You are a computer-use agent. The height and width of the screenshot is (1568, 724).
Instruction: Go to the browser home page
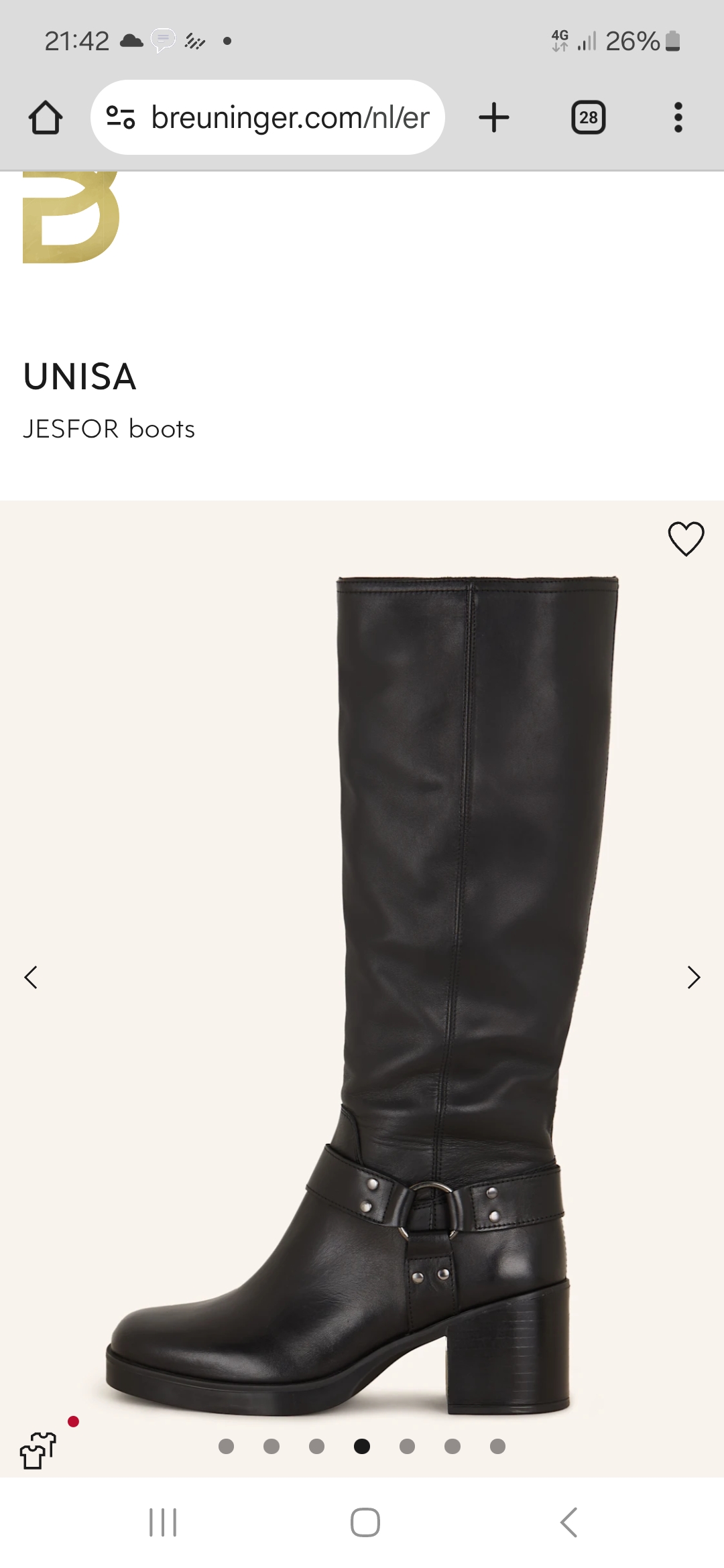coord(46,118)
